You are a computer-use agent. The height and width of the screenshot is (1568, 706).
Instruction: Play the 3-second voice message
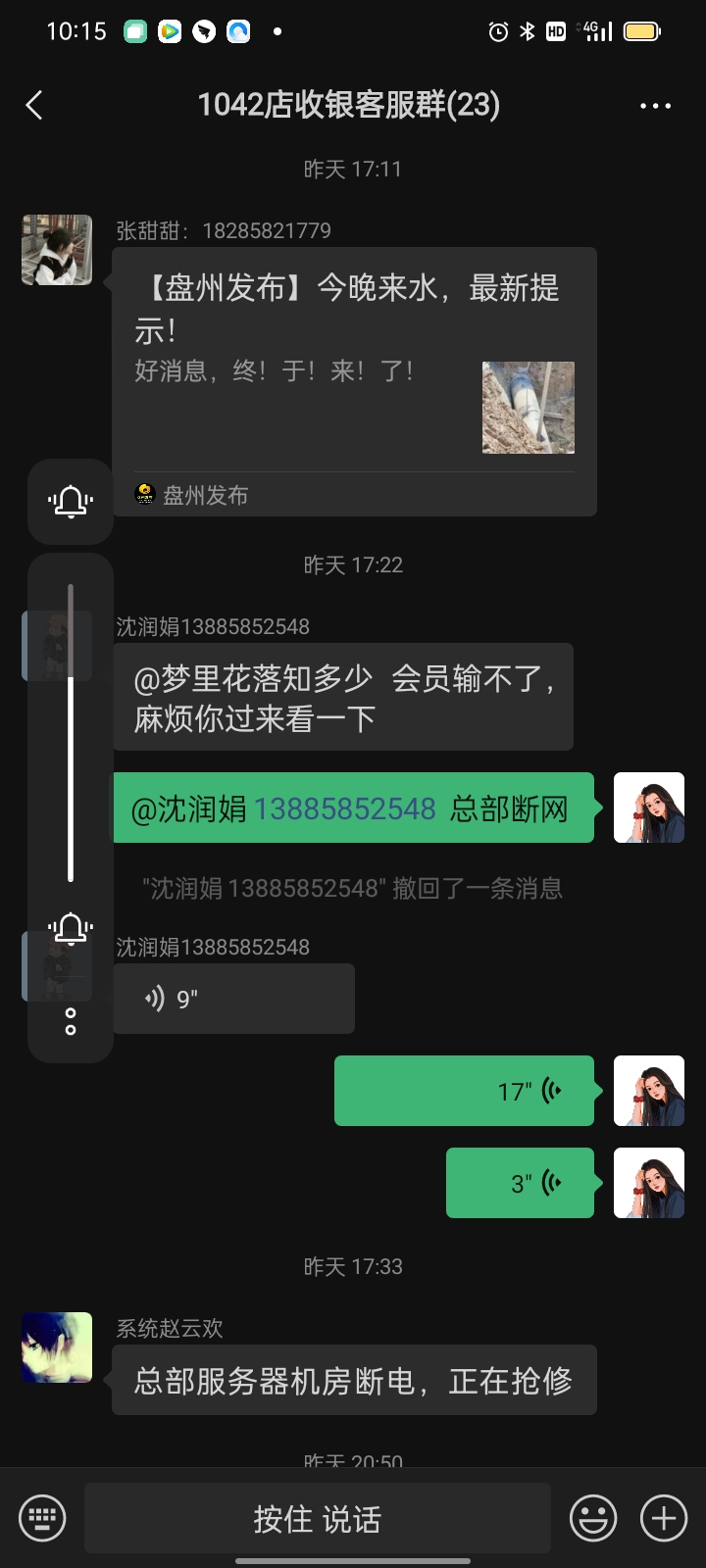(x=520, y=1183)
